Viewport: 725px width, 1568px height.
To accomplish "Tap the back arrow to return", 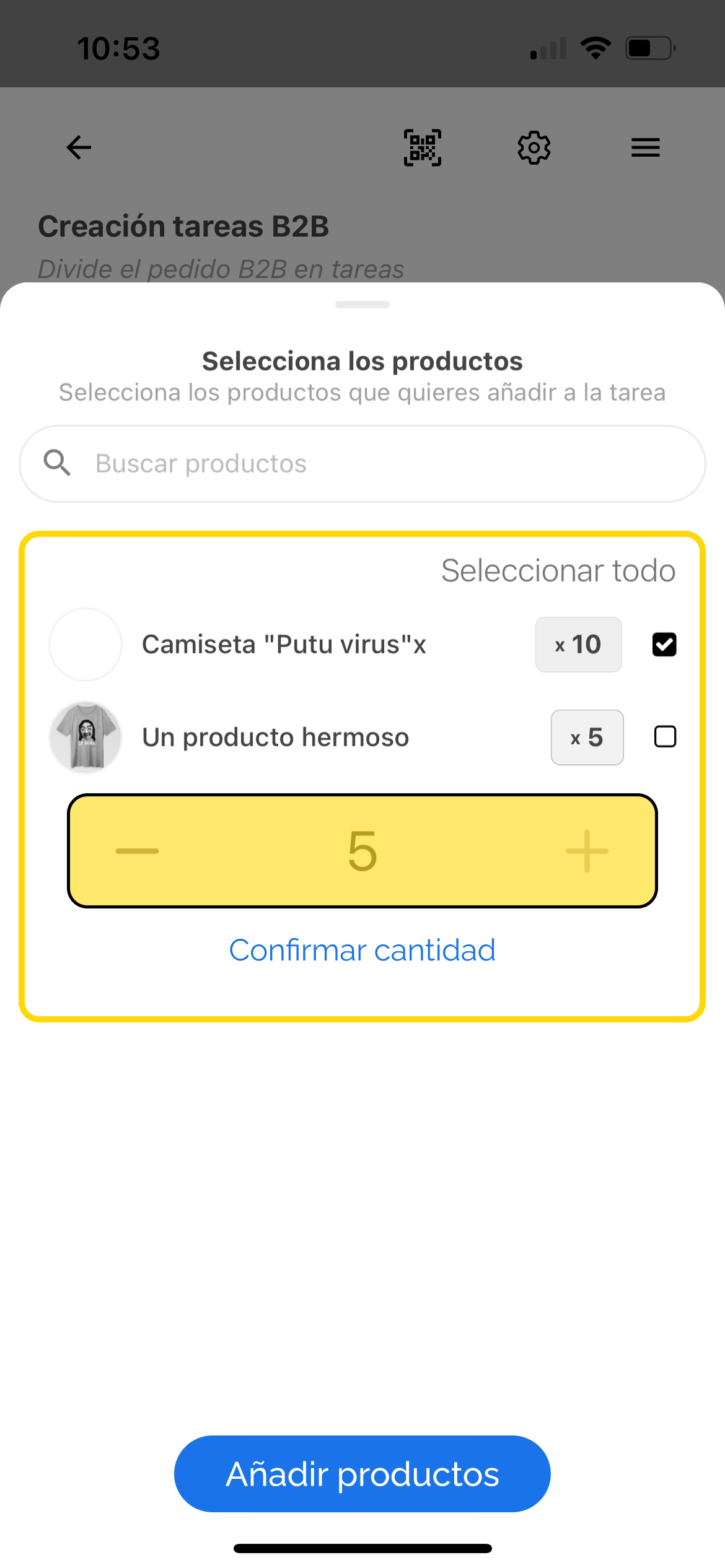I will [x=77, y=147].
